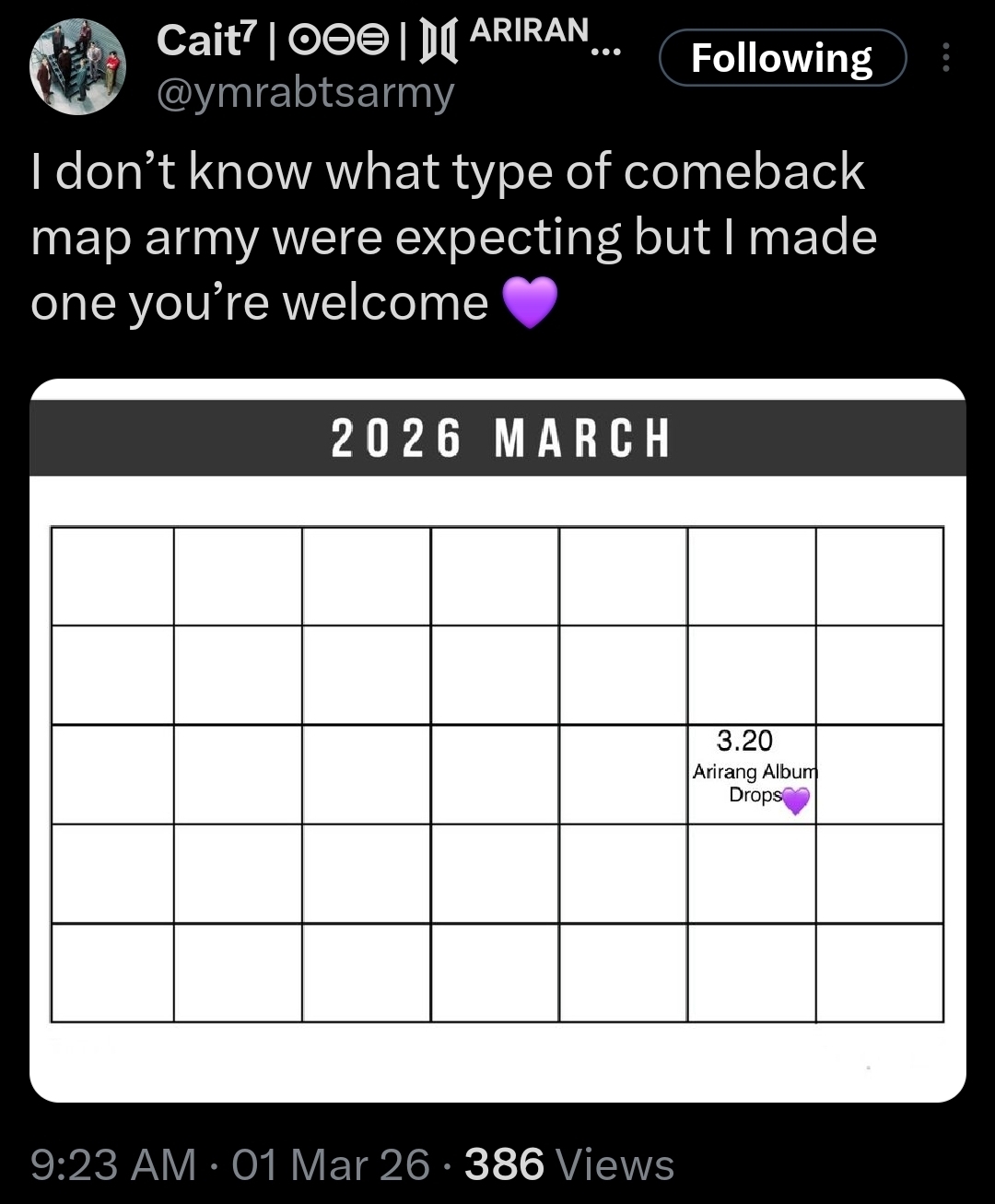Open Cait's profile picture
Image resolution: width=995 pixels, height=1204 pixels.
[77, 66]
